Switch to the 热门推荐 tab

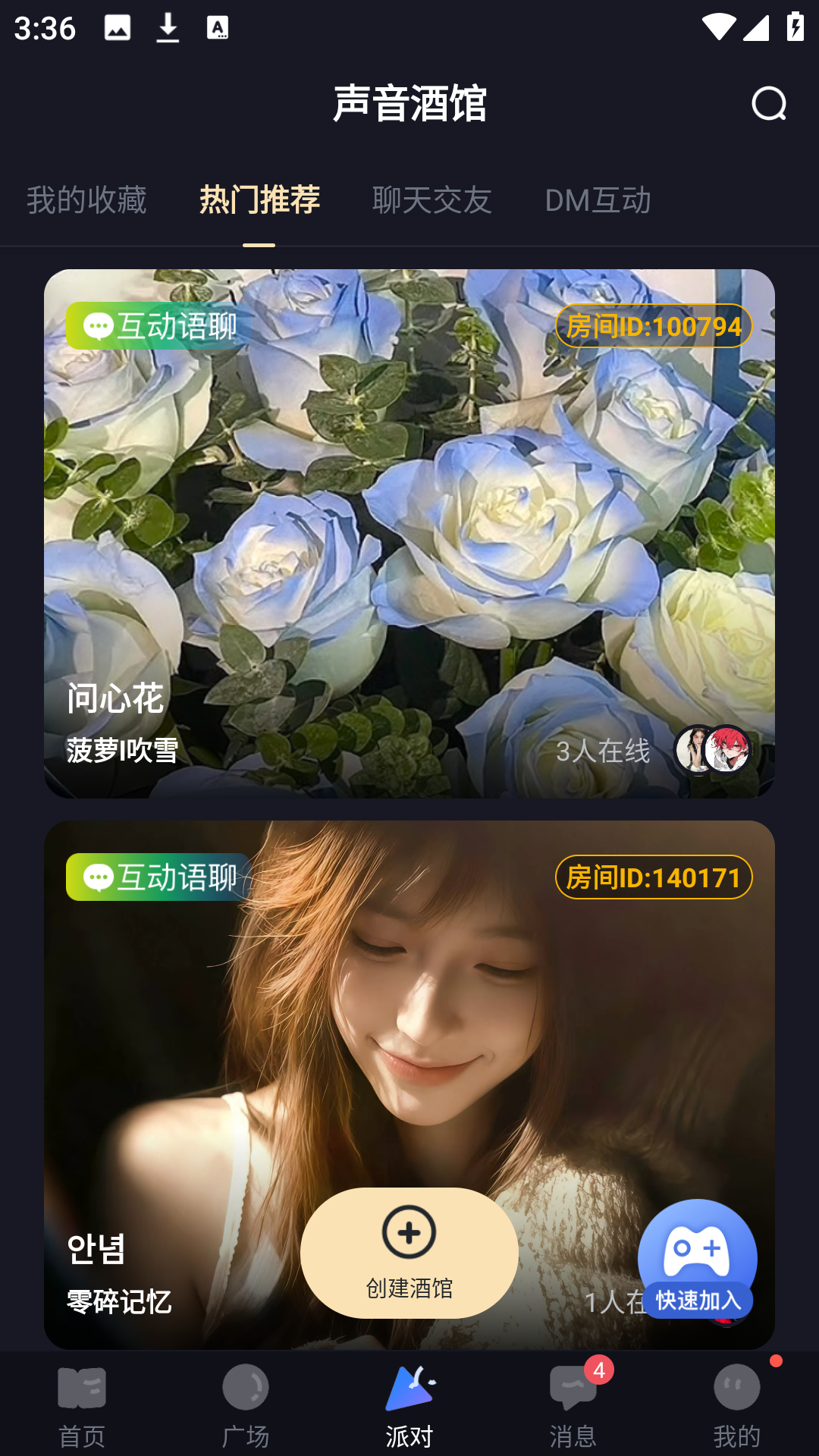260,200
